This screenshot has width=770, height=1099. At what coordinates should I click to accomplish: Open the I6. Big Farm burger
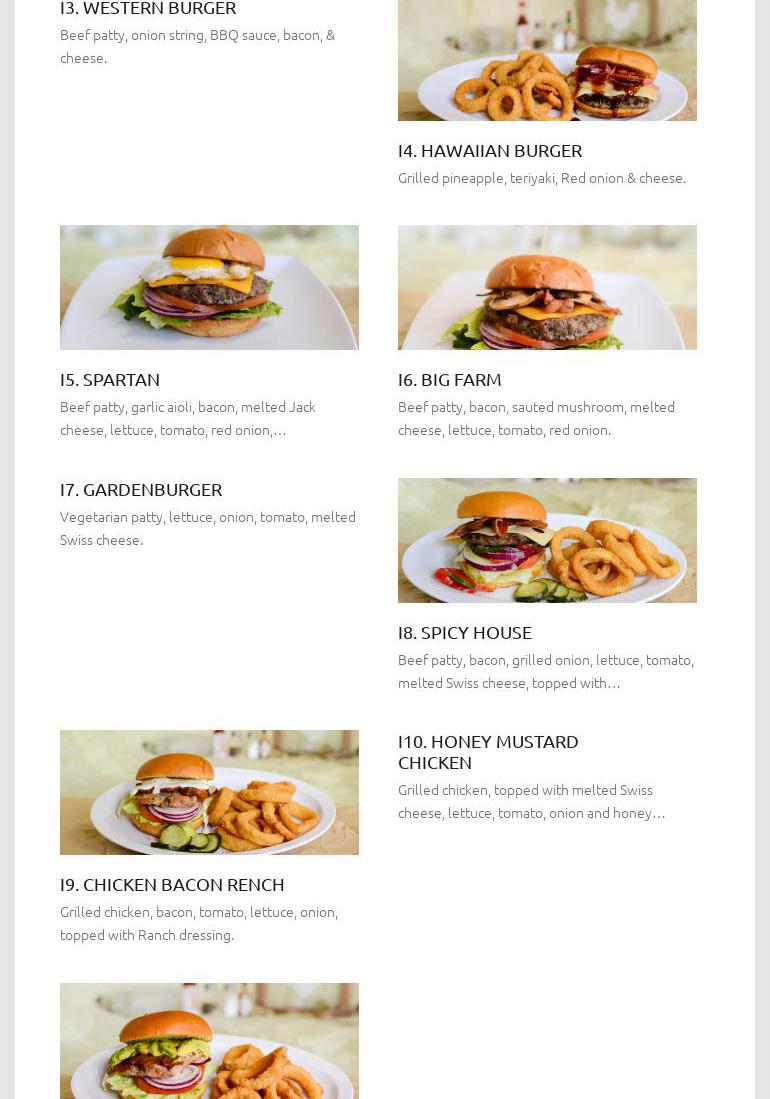pos(449,380)
